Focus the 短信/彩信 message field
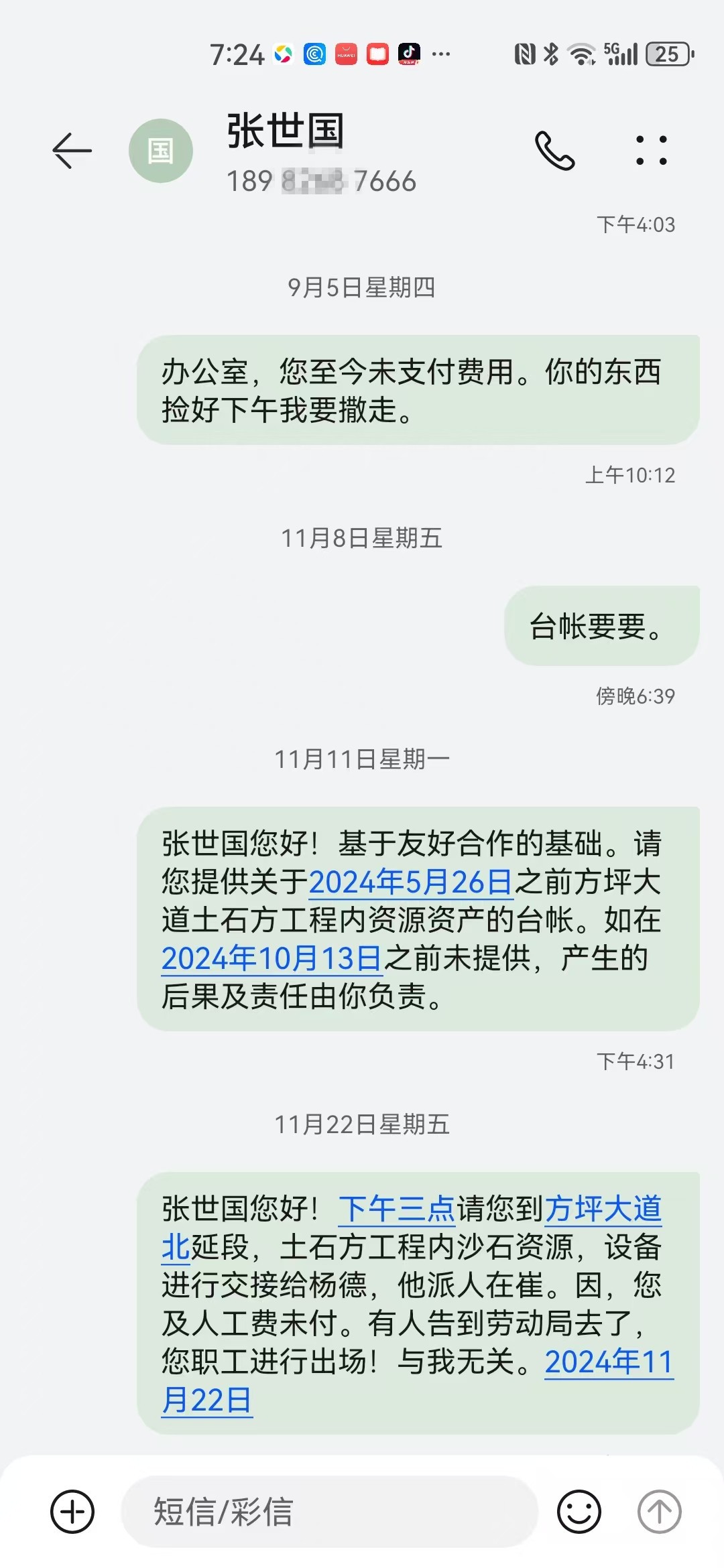The width and height of the screenshot is (724, 1568). point(328,1512)
